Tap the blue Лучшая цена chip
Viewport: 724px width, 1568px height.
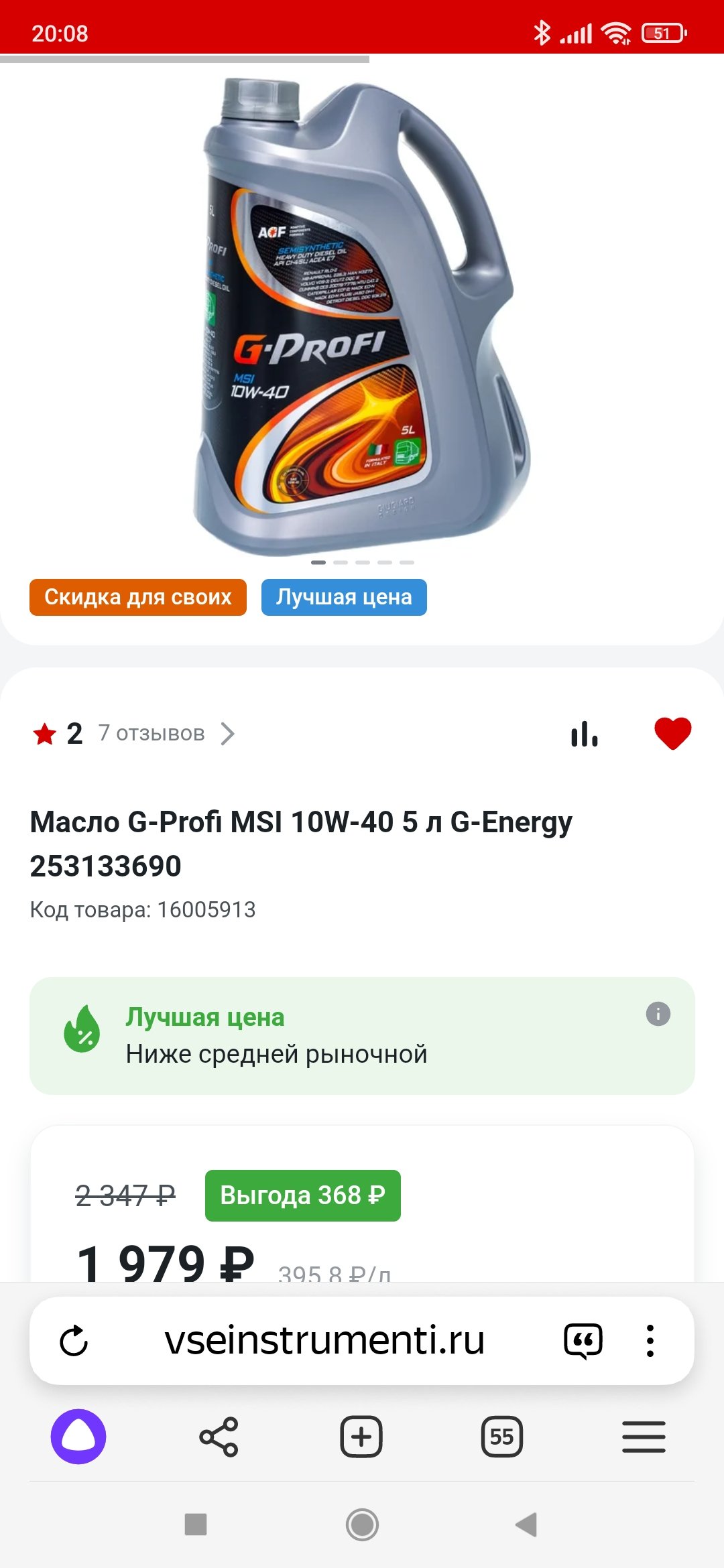click(x=344, y=597)
